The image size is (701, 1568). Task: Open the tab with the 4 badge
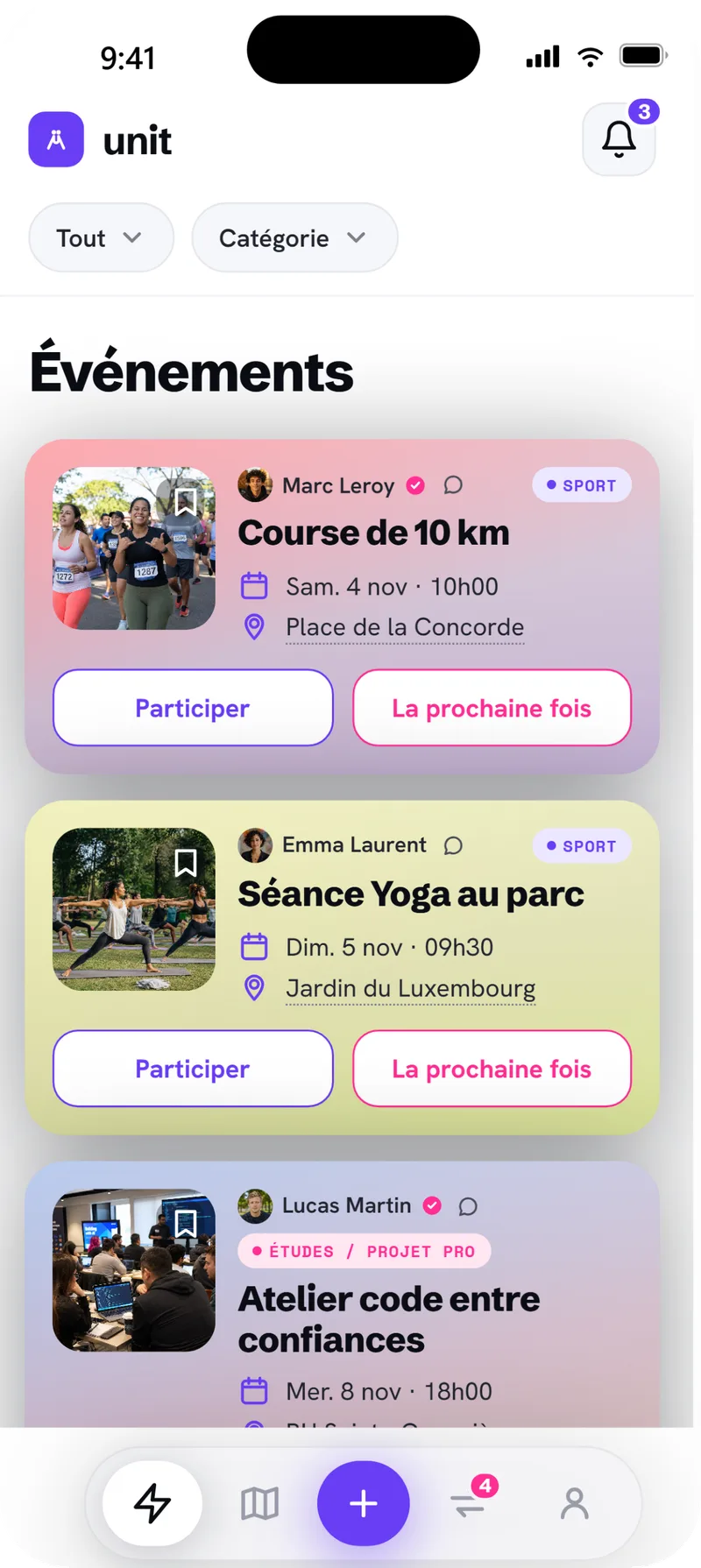469,1503
